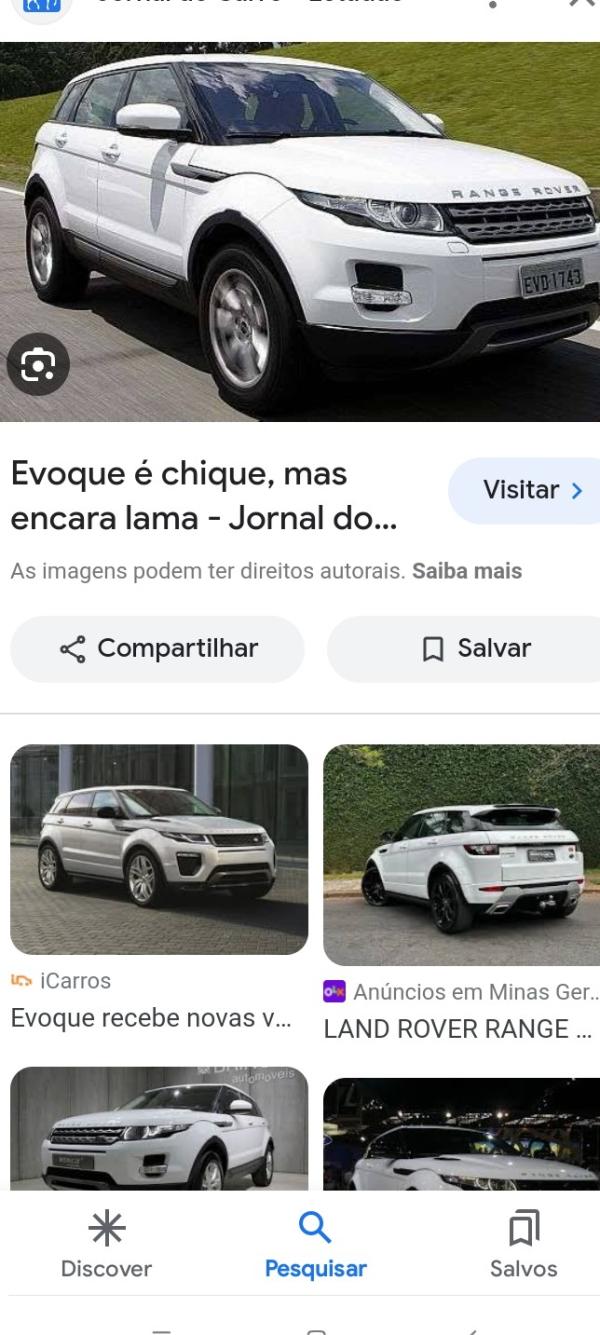Switch to the Discover tab
The height and width of the screenshot is (1335, 600).
coord(106,1244)
